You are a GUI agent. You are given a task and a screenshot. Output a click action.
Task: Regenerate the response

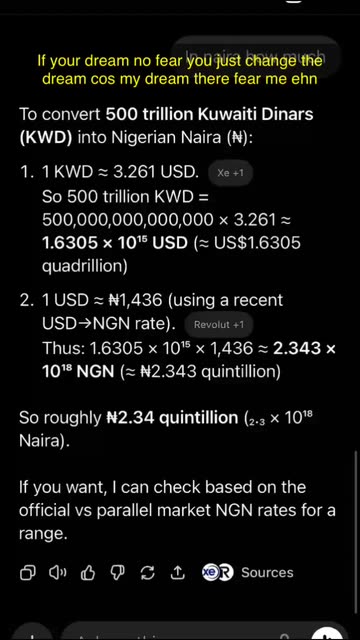pos(147,573)
